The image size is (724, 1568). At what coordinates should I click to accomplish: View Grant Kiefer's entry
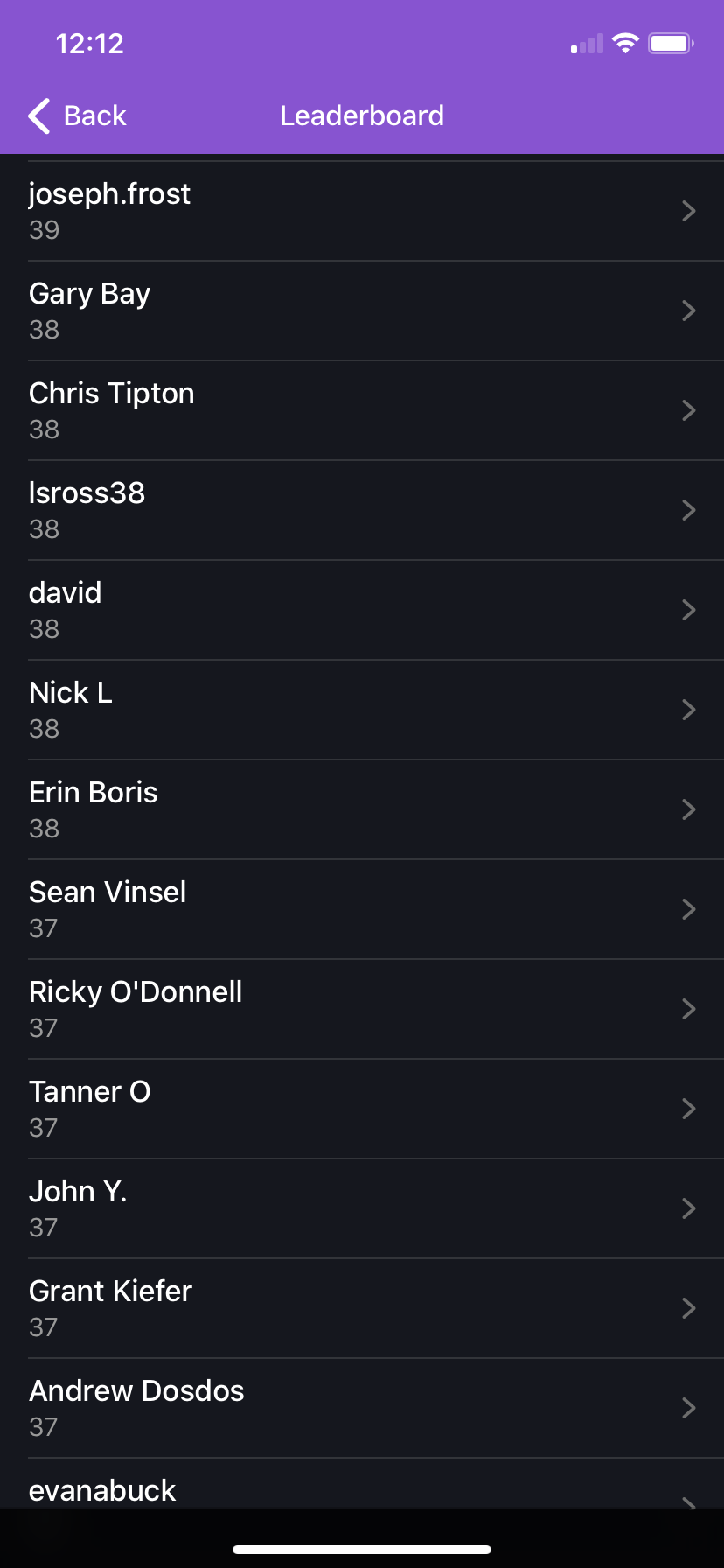tap(362, 1308)
